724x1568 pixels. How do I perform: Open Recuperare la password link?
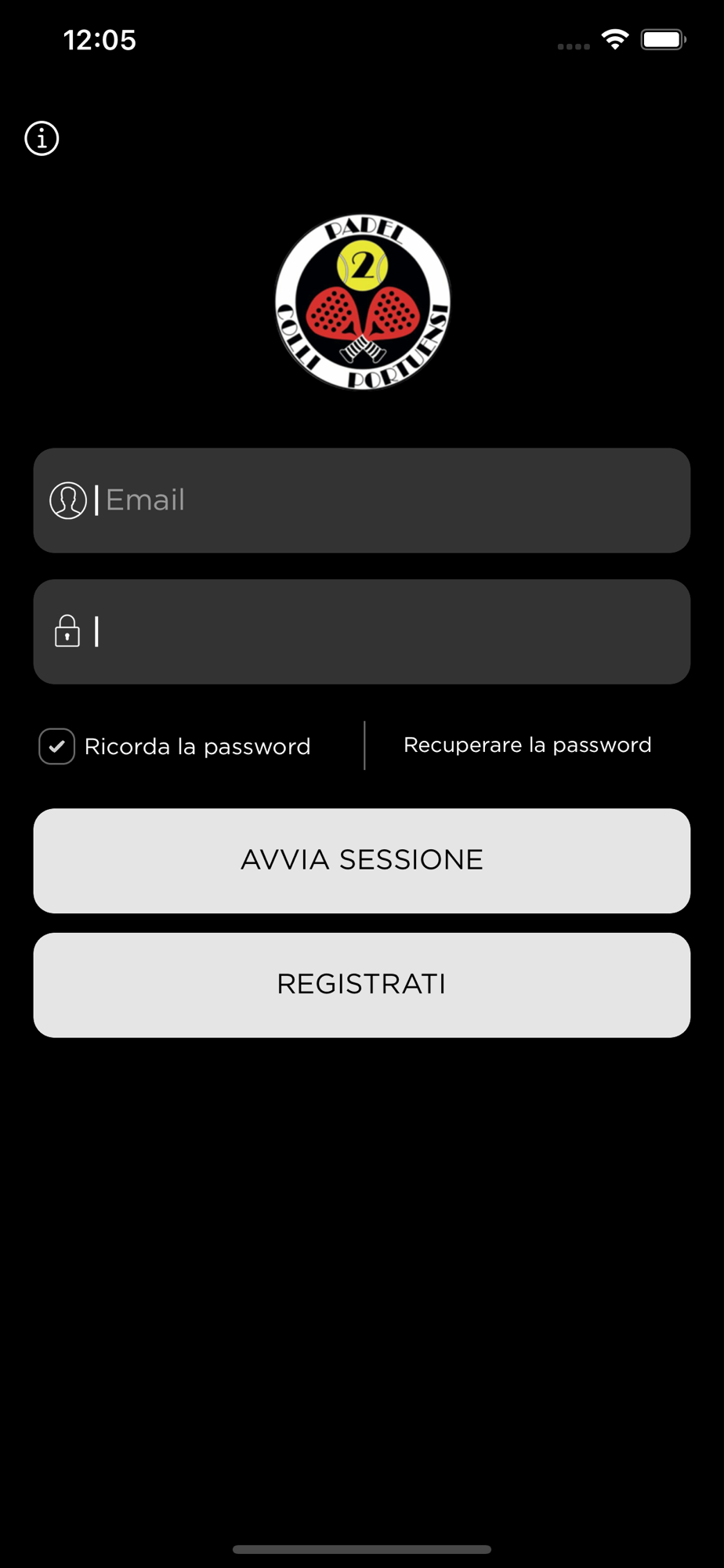point(527,745)
